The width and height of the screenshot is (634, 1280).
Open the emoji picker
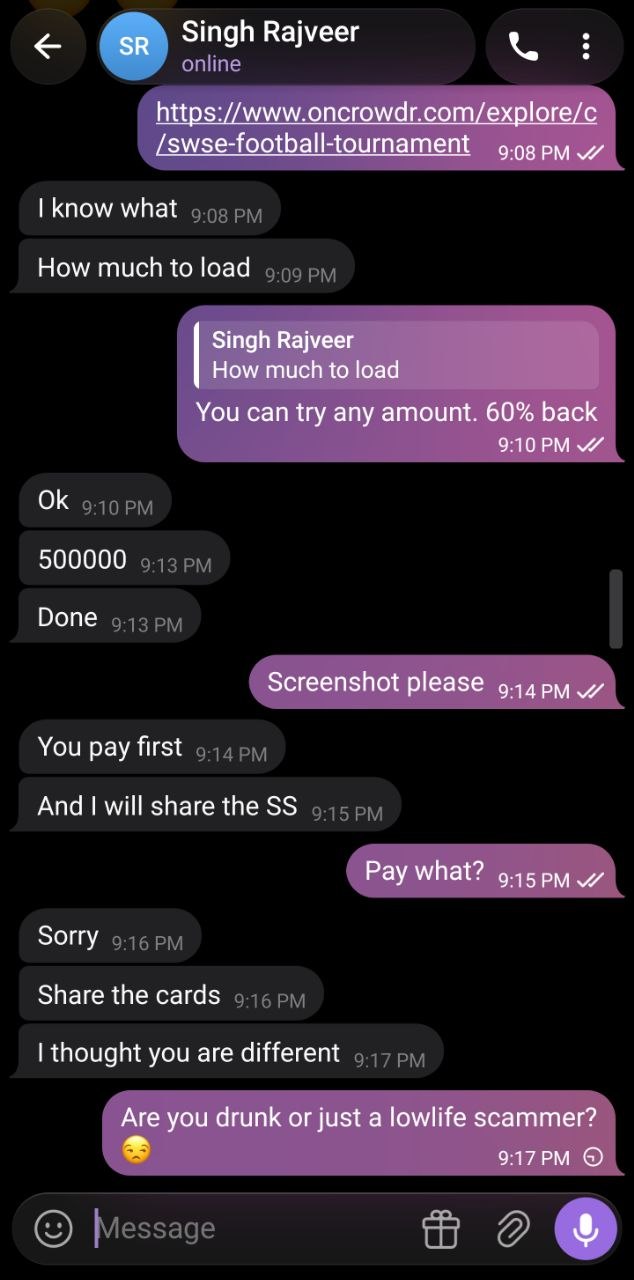(x=53, y=1227)
